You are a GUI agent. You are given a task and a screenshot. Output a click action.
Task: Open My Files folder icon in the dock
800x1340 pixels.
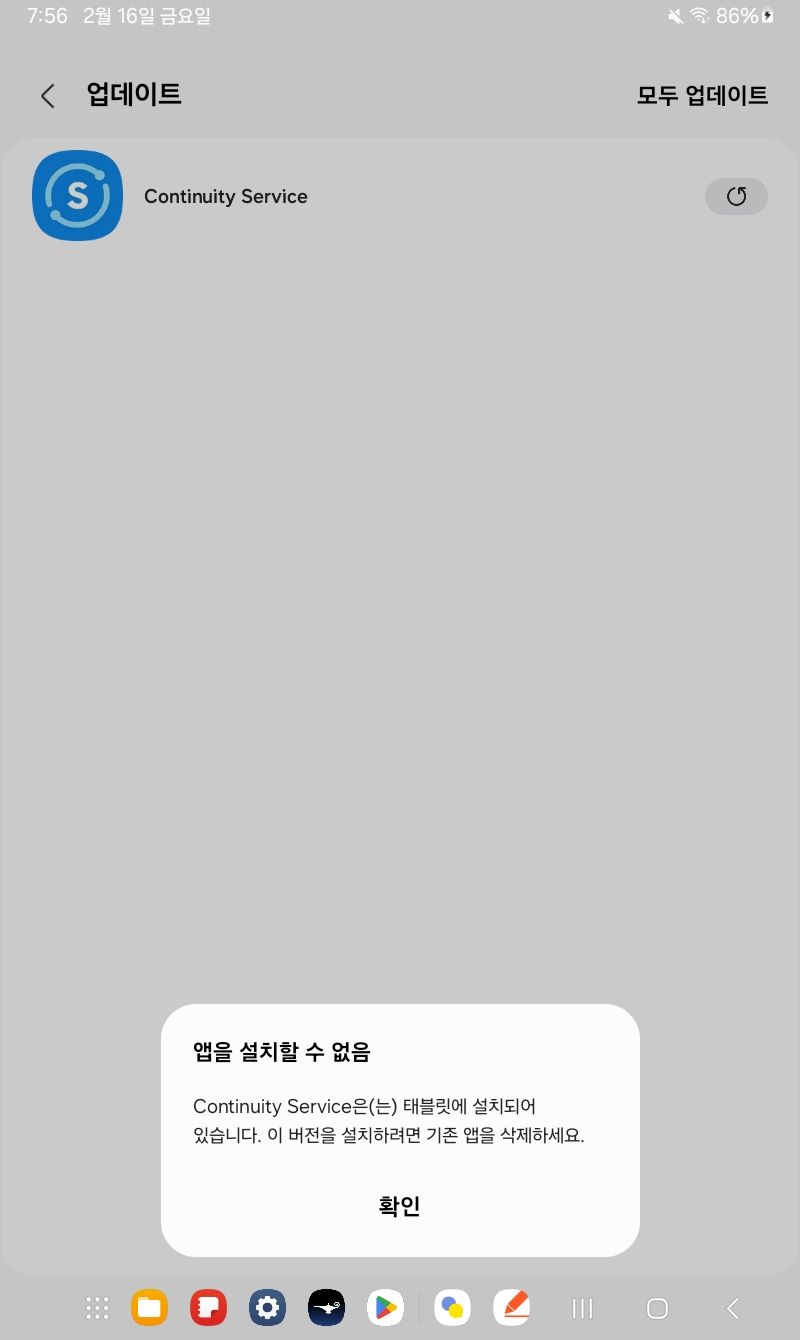pyautogui.click(x=148, y=1307)
